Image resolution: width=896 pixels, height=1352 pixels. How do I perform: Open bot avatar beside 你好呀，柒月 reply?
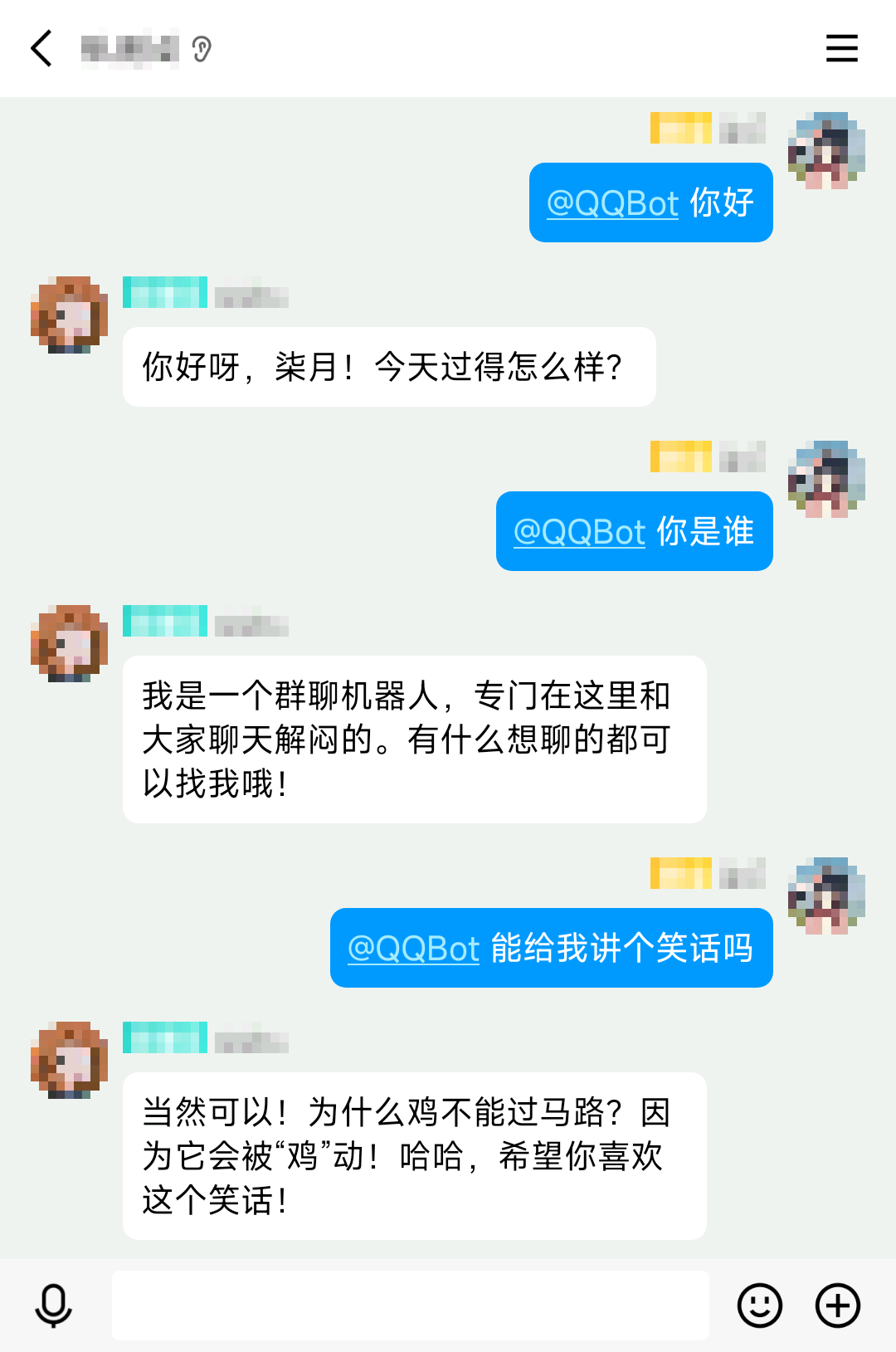tap(69, 315)
